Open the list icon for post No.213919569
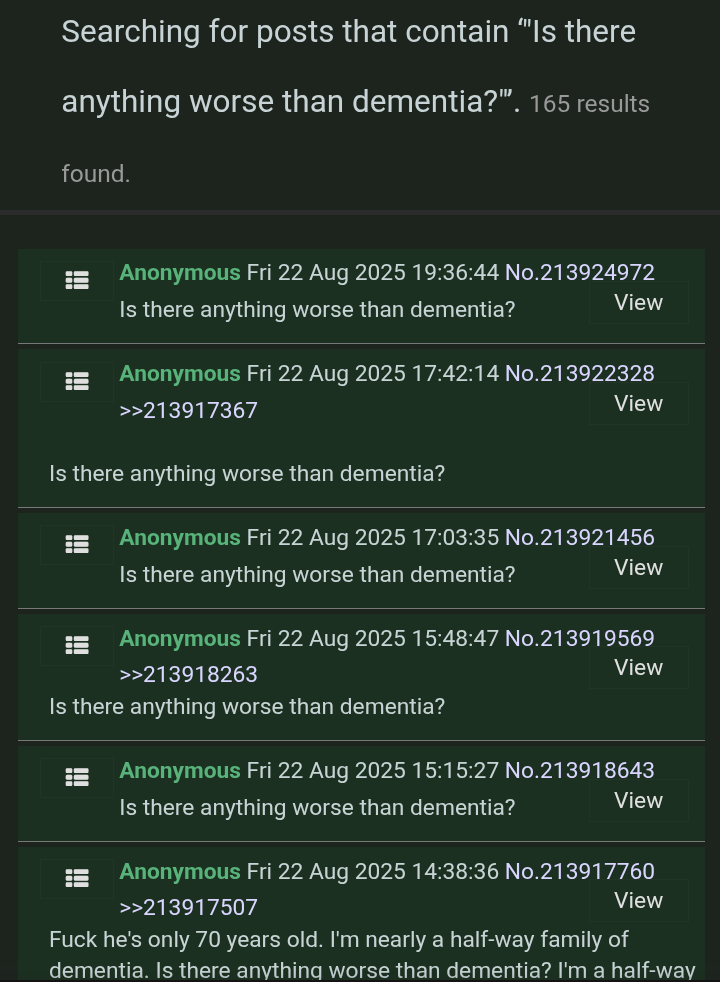 (x=77, y=646)
